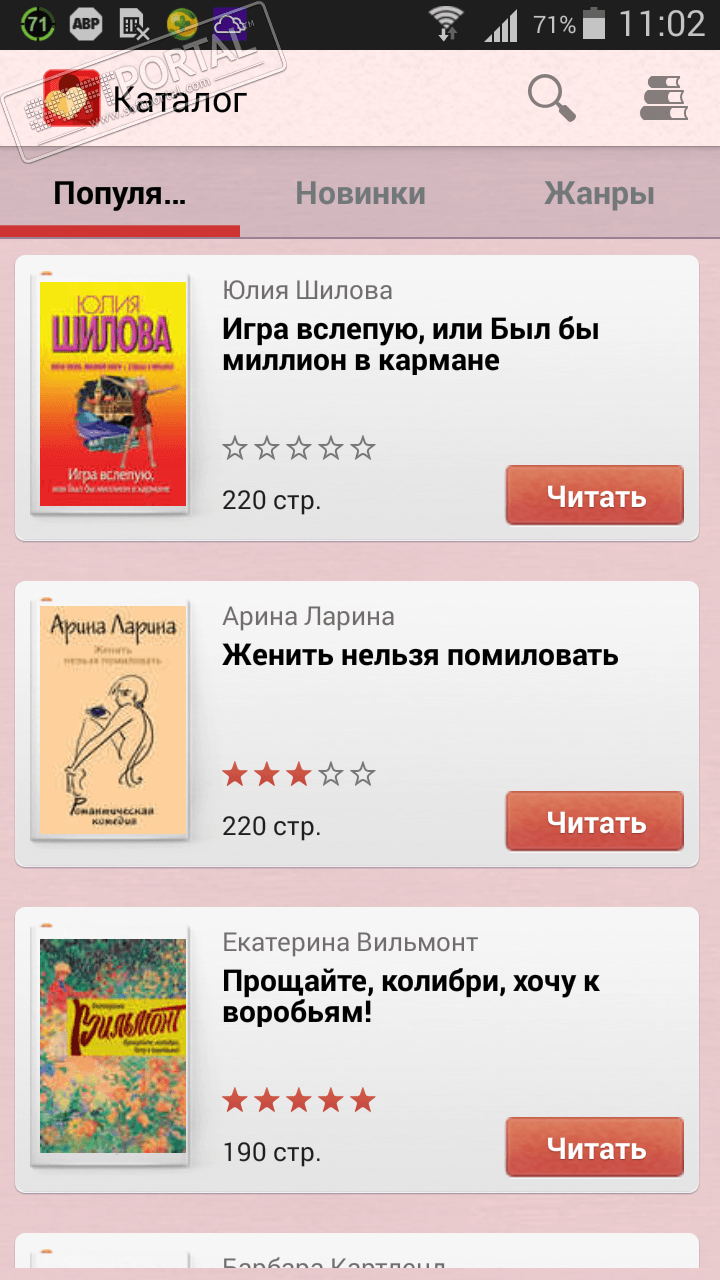Open the search magnifier icon
Image resolution: width=720 pixels, height=1280 pixels.
coord(551,98)
